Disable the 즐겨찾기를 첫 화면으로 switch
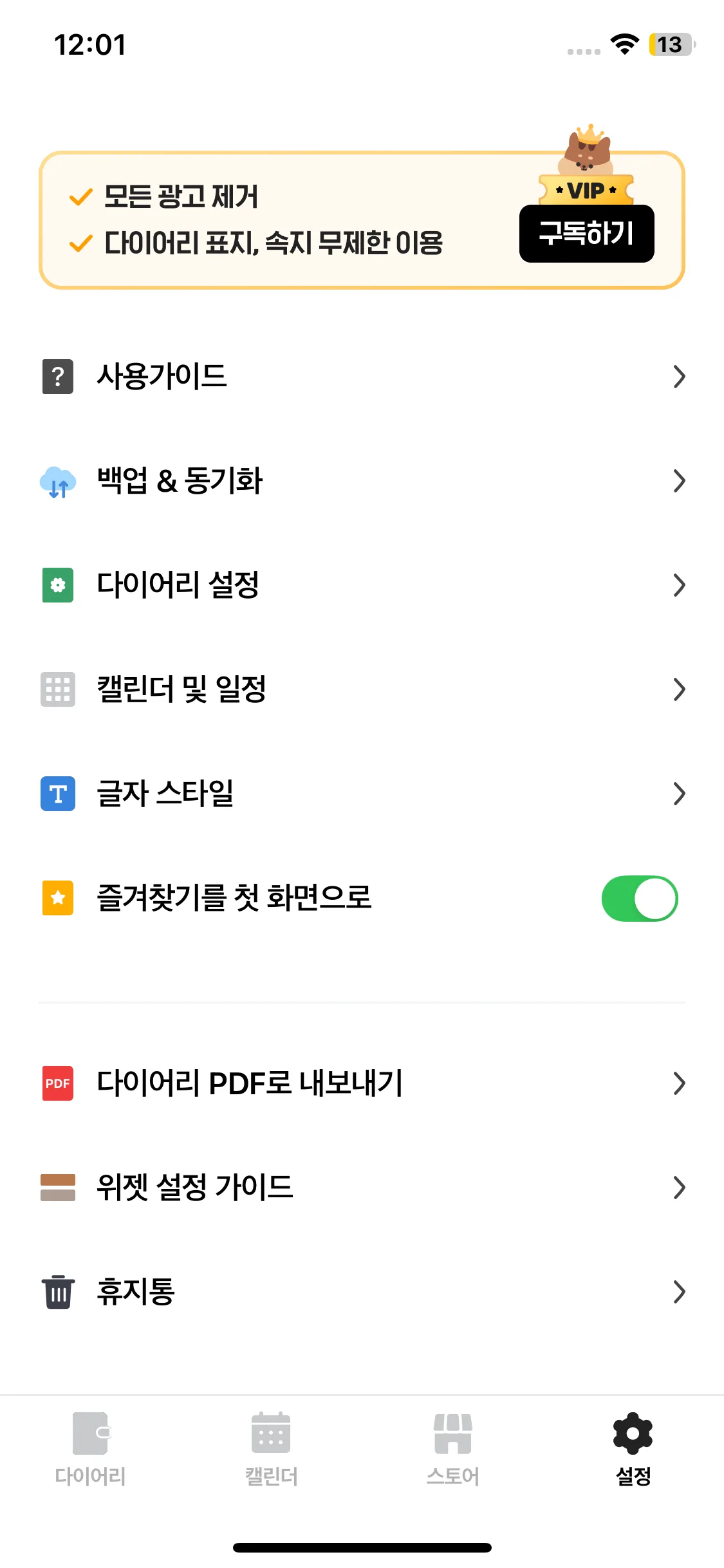Viewport: 724px width, 1568px height. click(x=639, y=898)
